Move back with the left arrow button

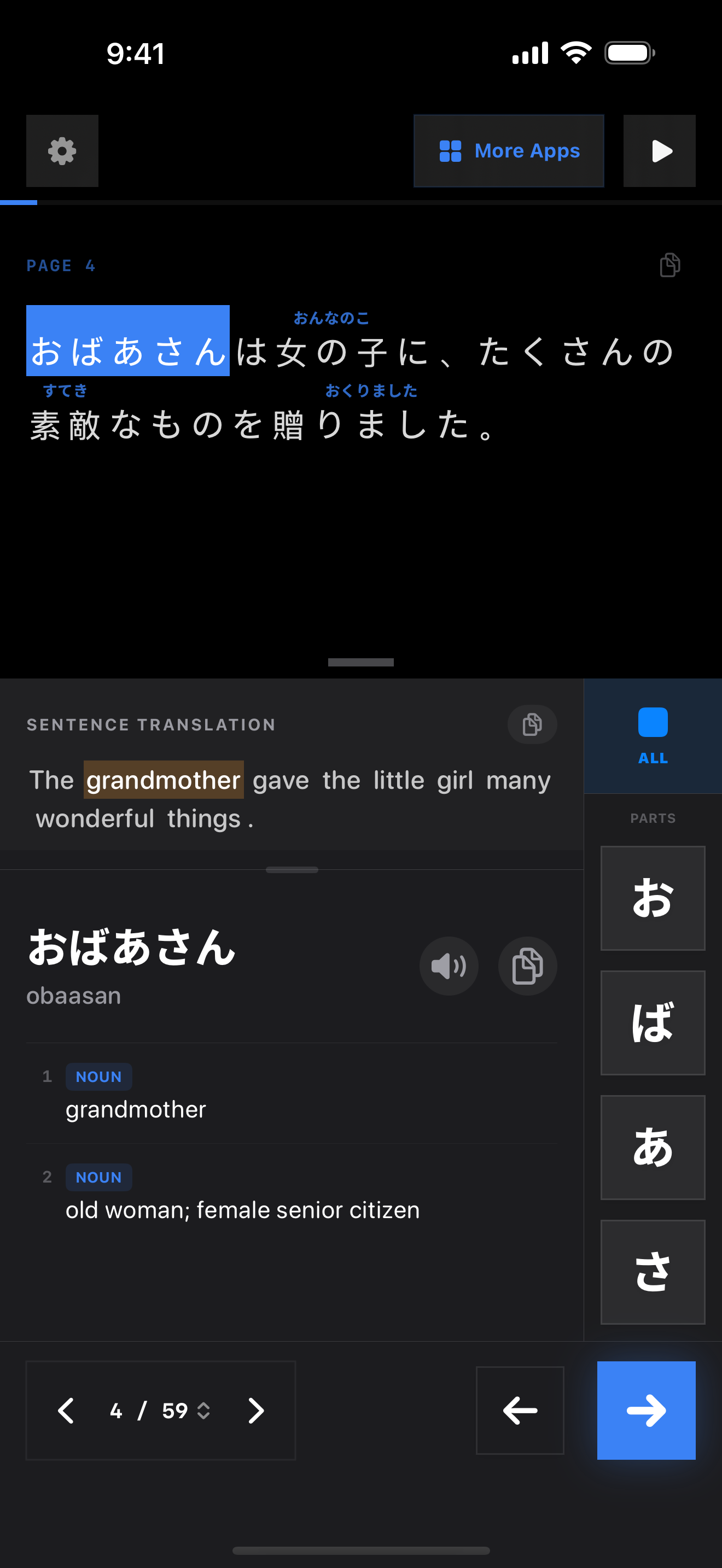520,1411
